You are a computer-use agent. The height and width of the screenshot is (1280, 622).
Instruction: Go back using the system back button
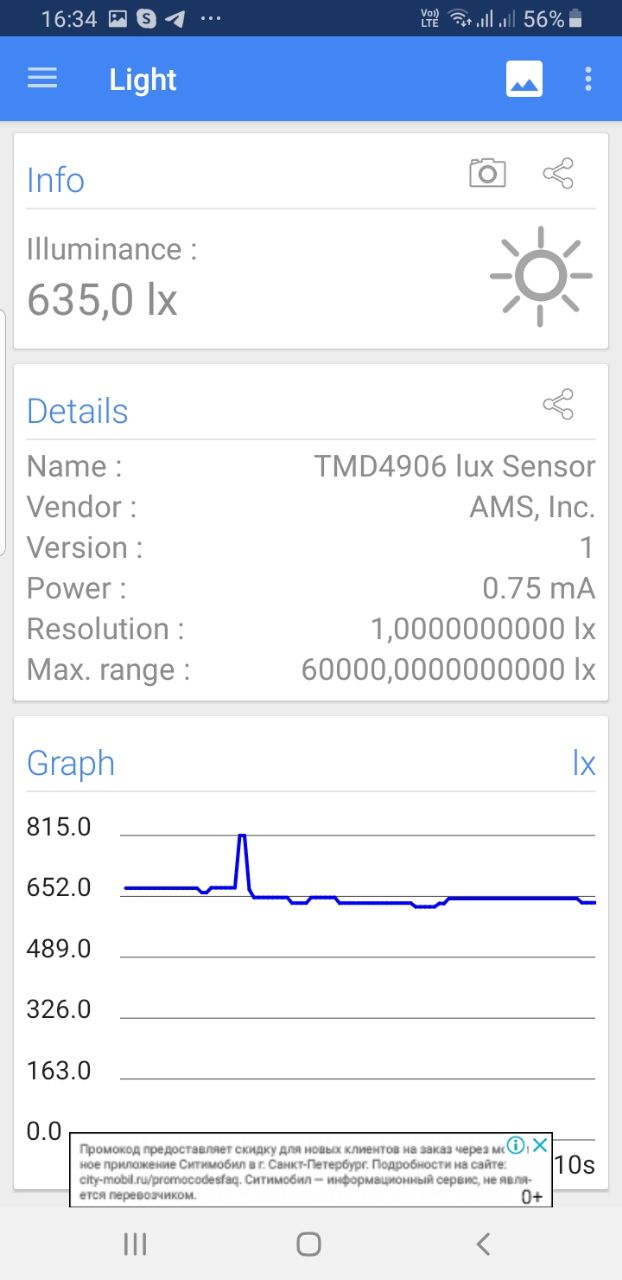[x=483, y=1244]
